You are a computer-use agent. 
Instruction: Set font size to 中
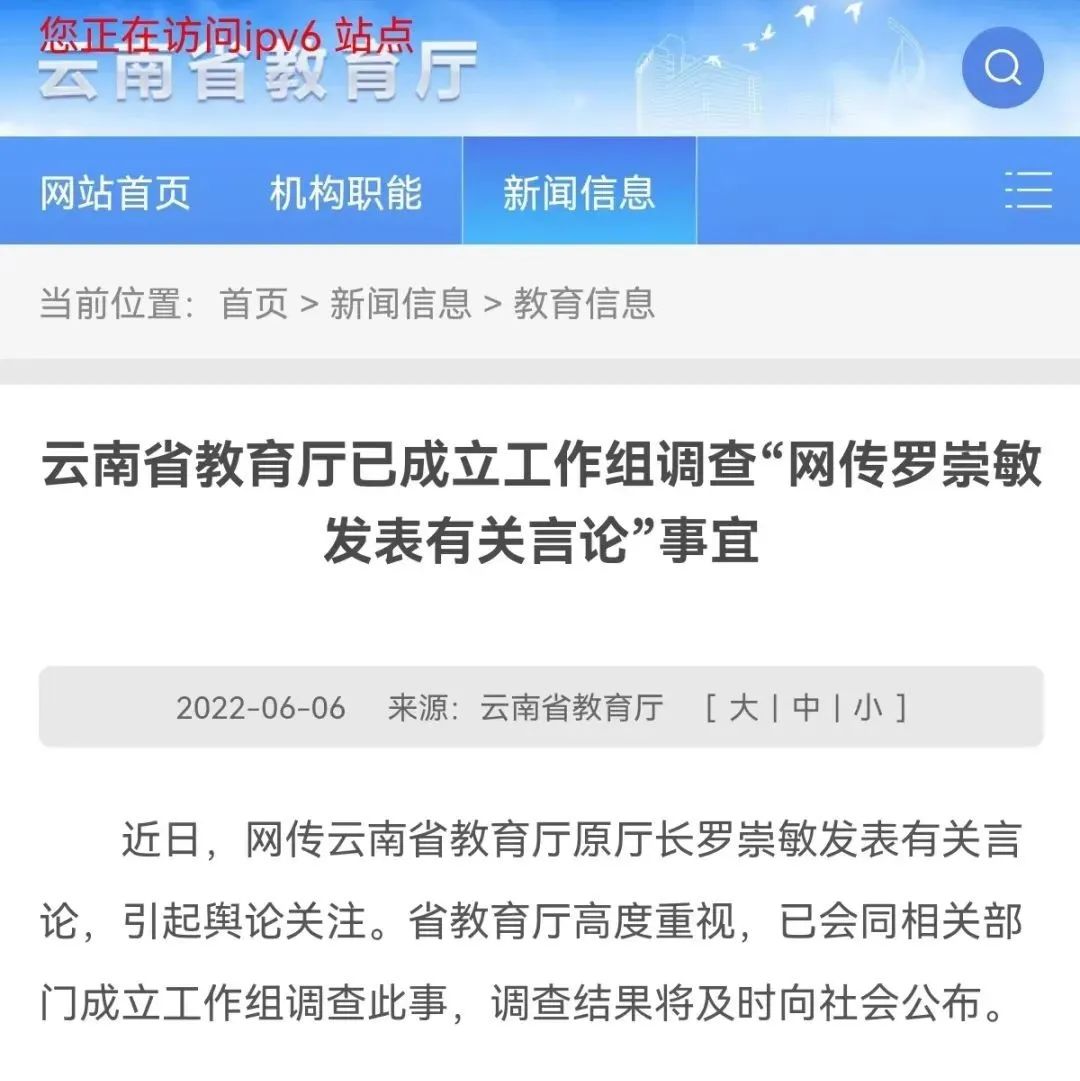pos(806,708)
